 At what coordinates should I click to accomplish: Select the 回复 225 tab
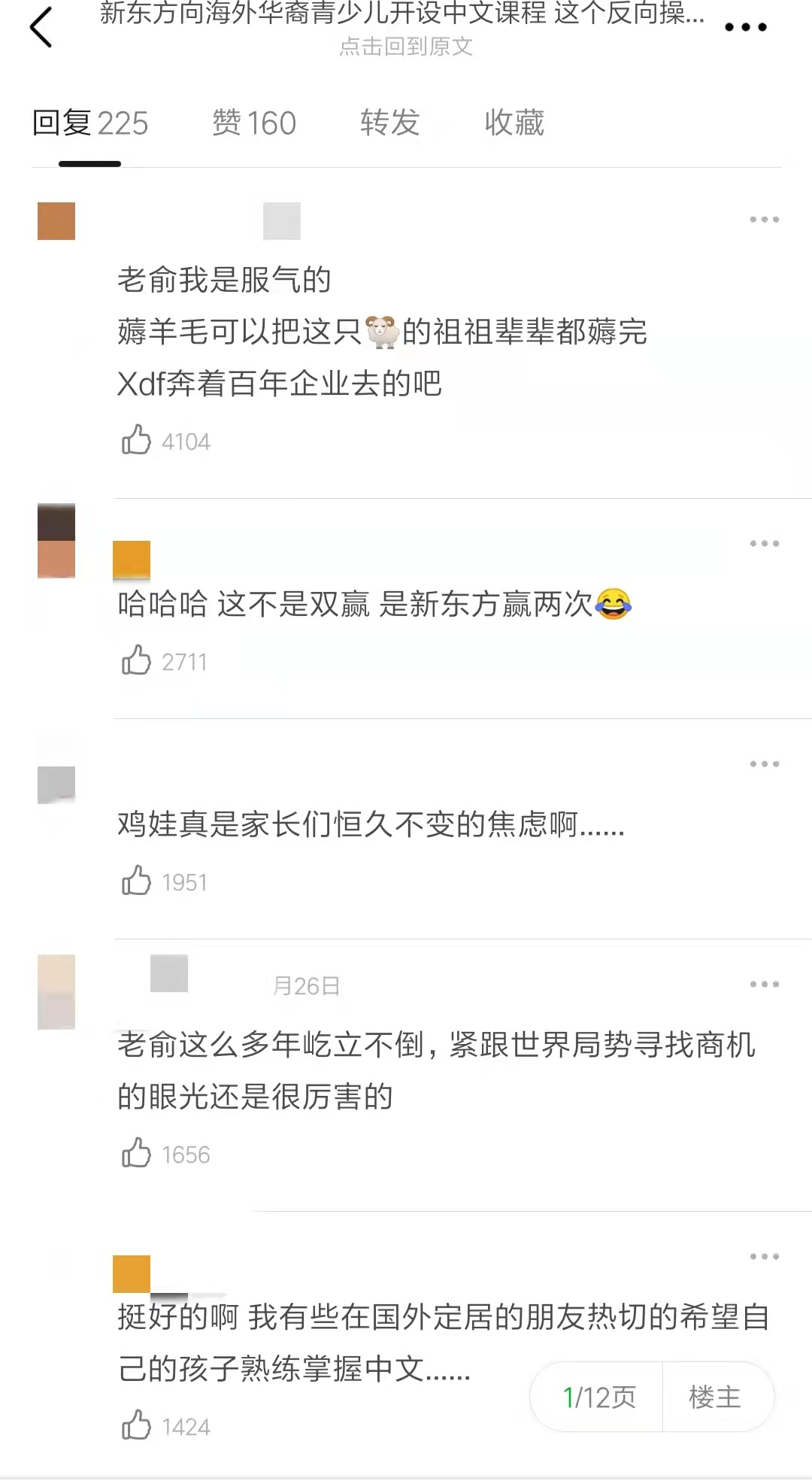[90, 123]
